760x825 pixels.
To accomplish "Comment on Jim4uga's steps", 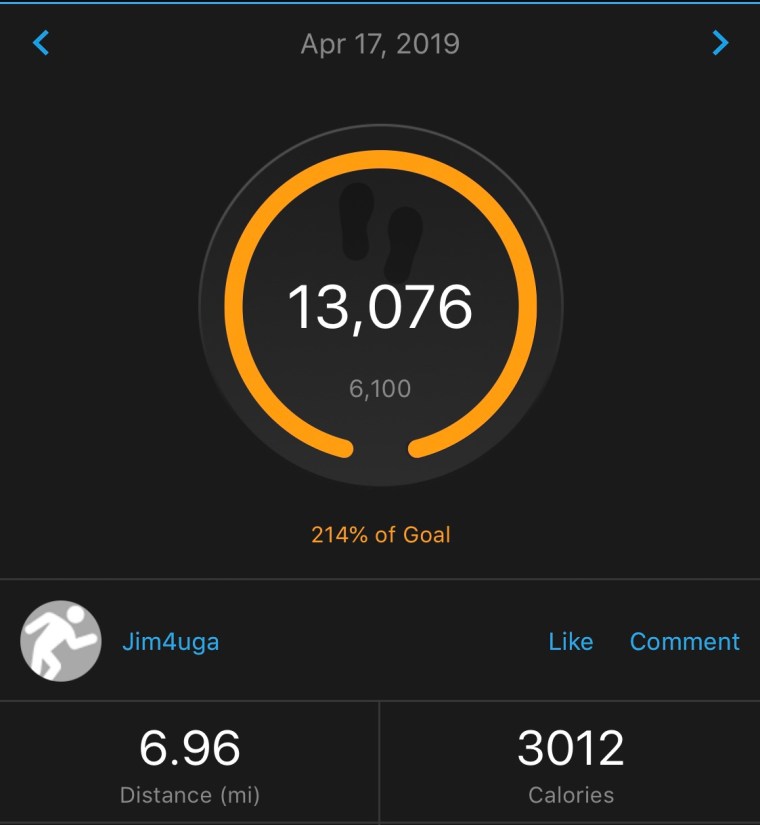I will [684, 641].
